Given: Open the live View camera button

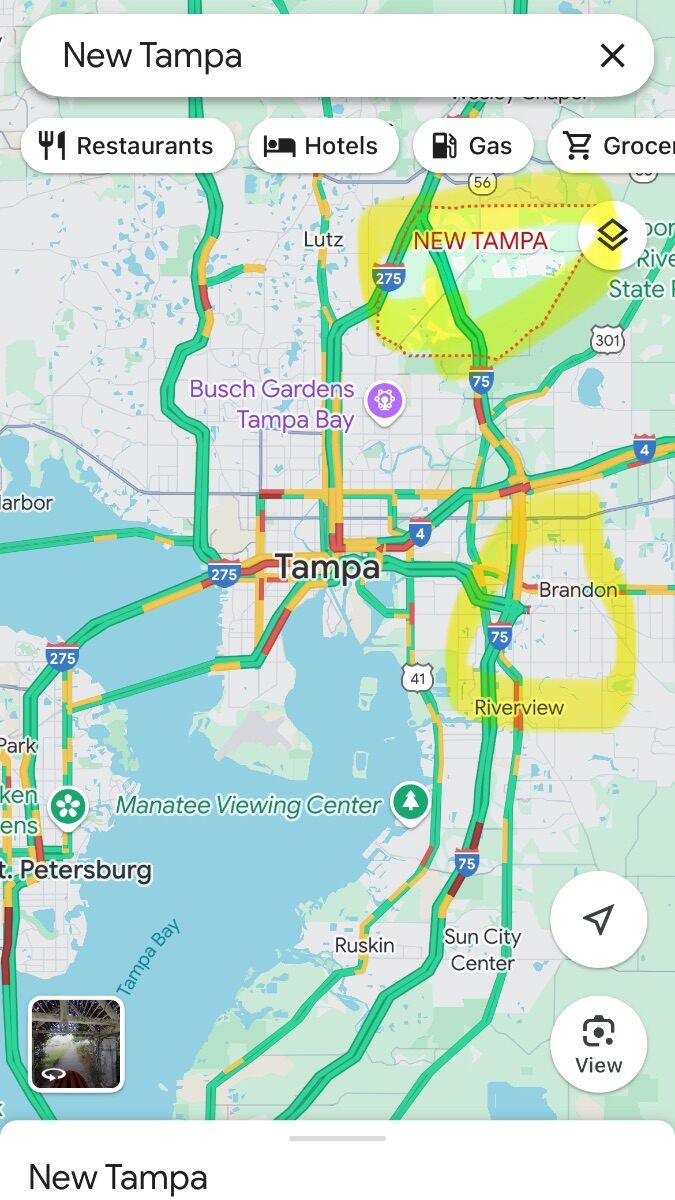Looking at the screenshot, I should tap(598, 1045).
